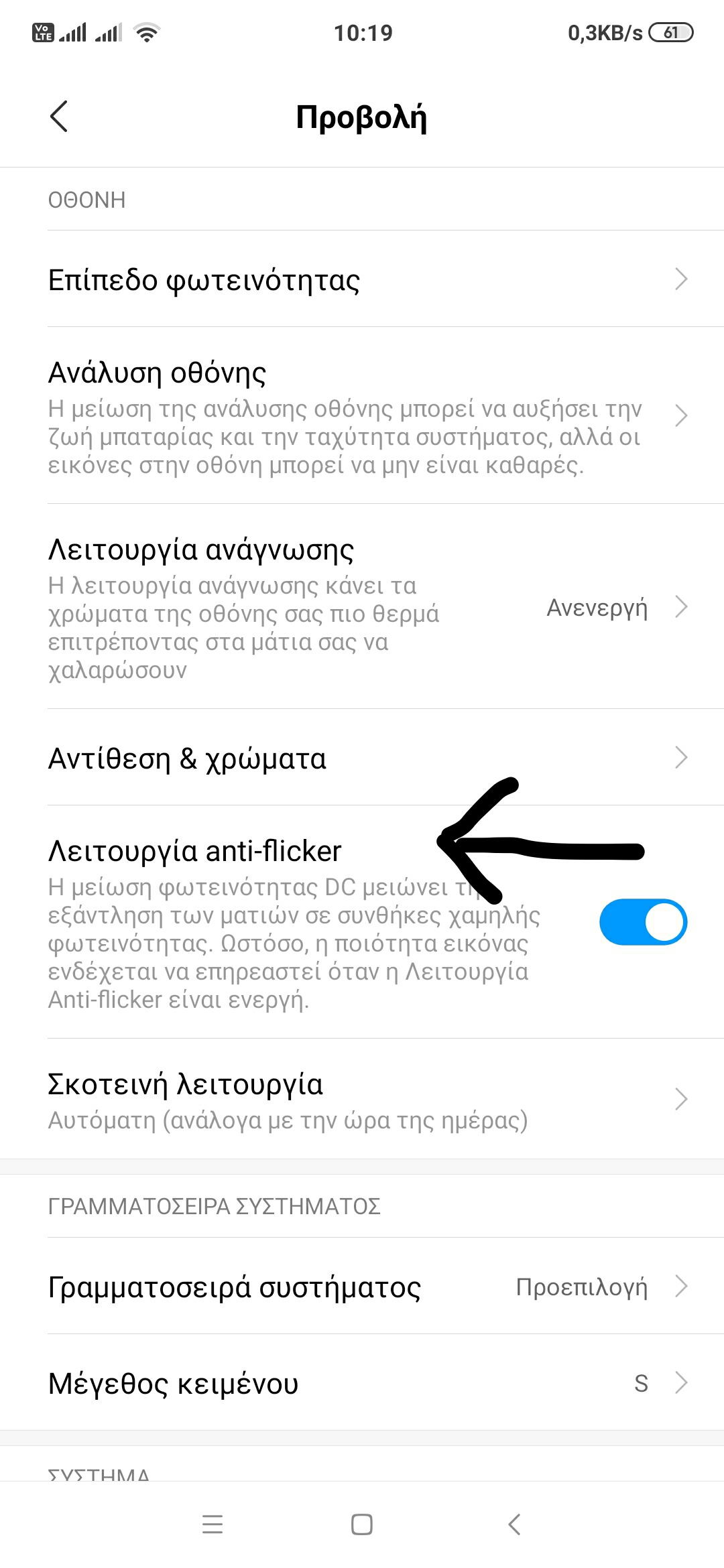
Task: Tap the system home button
Action: [x=362, y=1524]
